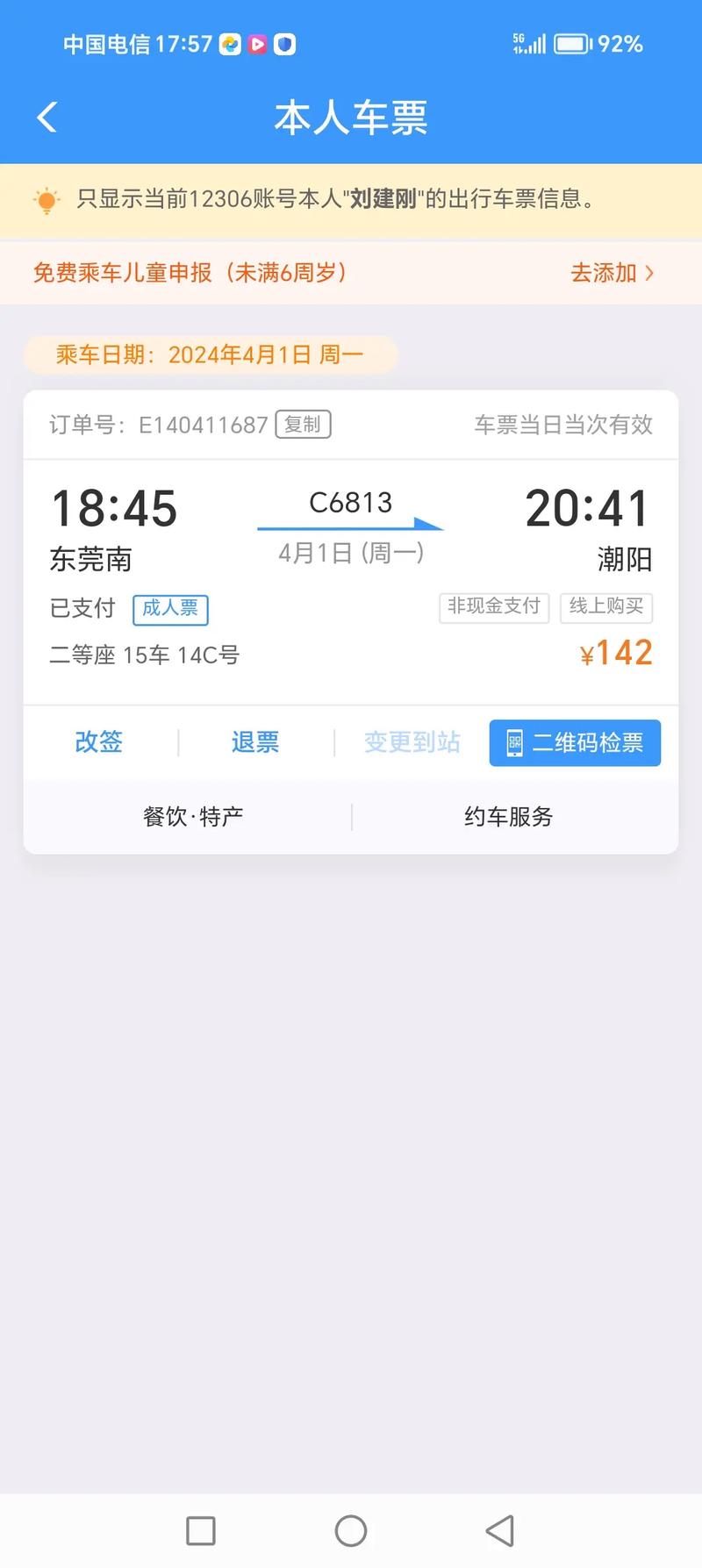
Task: Tap the home circle navigation icon
Action: pyautogui.click(x=351, y=1530)
